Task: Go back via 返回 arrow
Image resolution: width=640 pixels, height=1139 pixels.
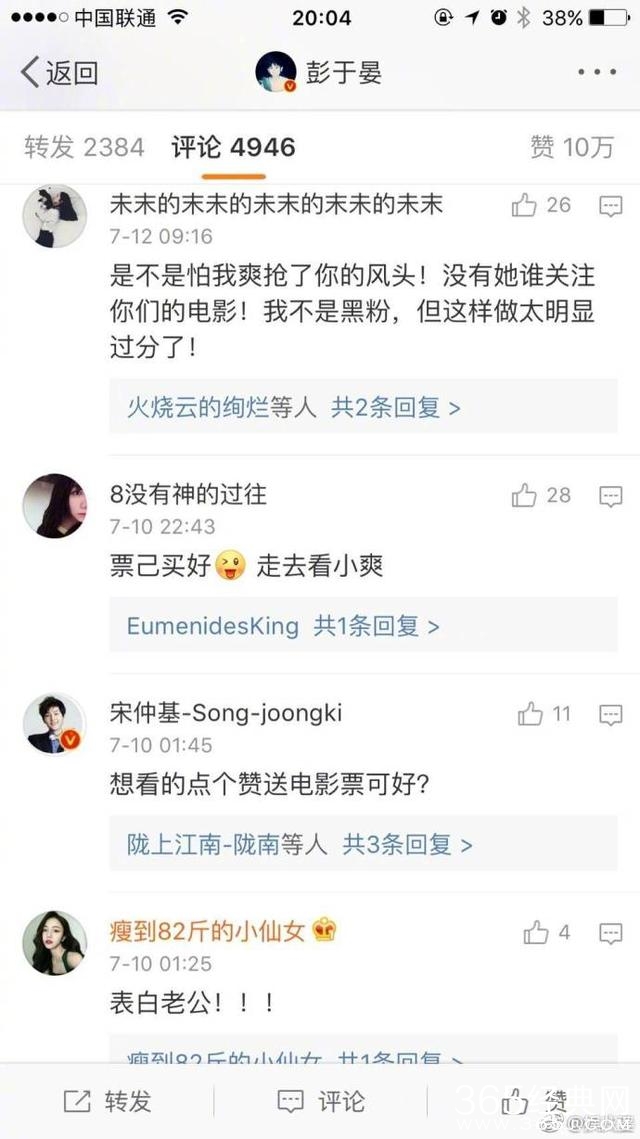Action: coord(58,72)
